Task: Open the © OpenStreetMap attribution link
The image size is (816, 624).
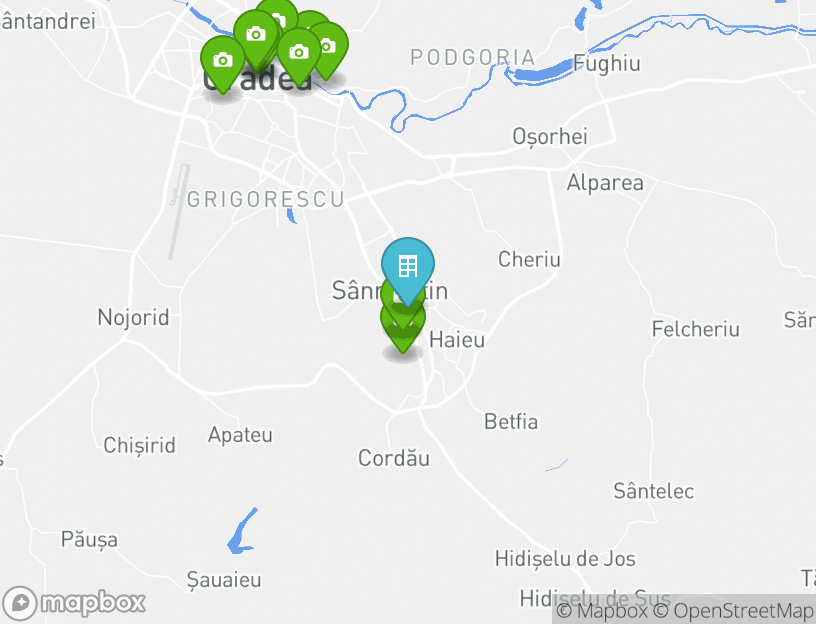Action: (x=733, y=611)
